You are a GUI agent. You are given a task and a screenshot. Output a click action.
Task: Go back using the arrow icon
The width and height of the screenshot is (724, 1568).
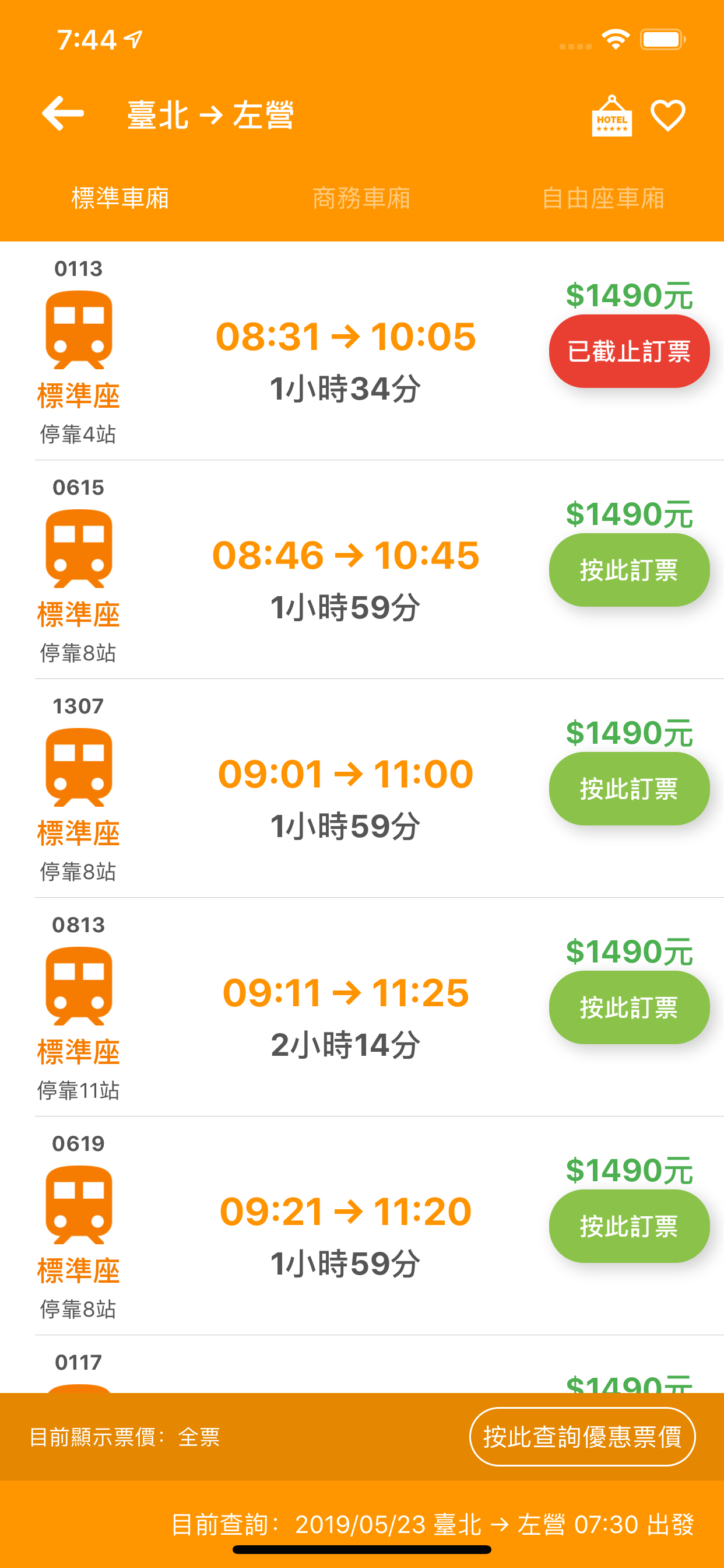click(63, 113)
